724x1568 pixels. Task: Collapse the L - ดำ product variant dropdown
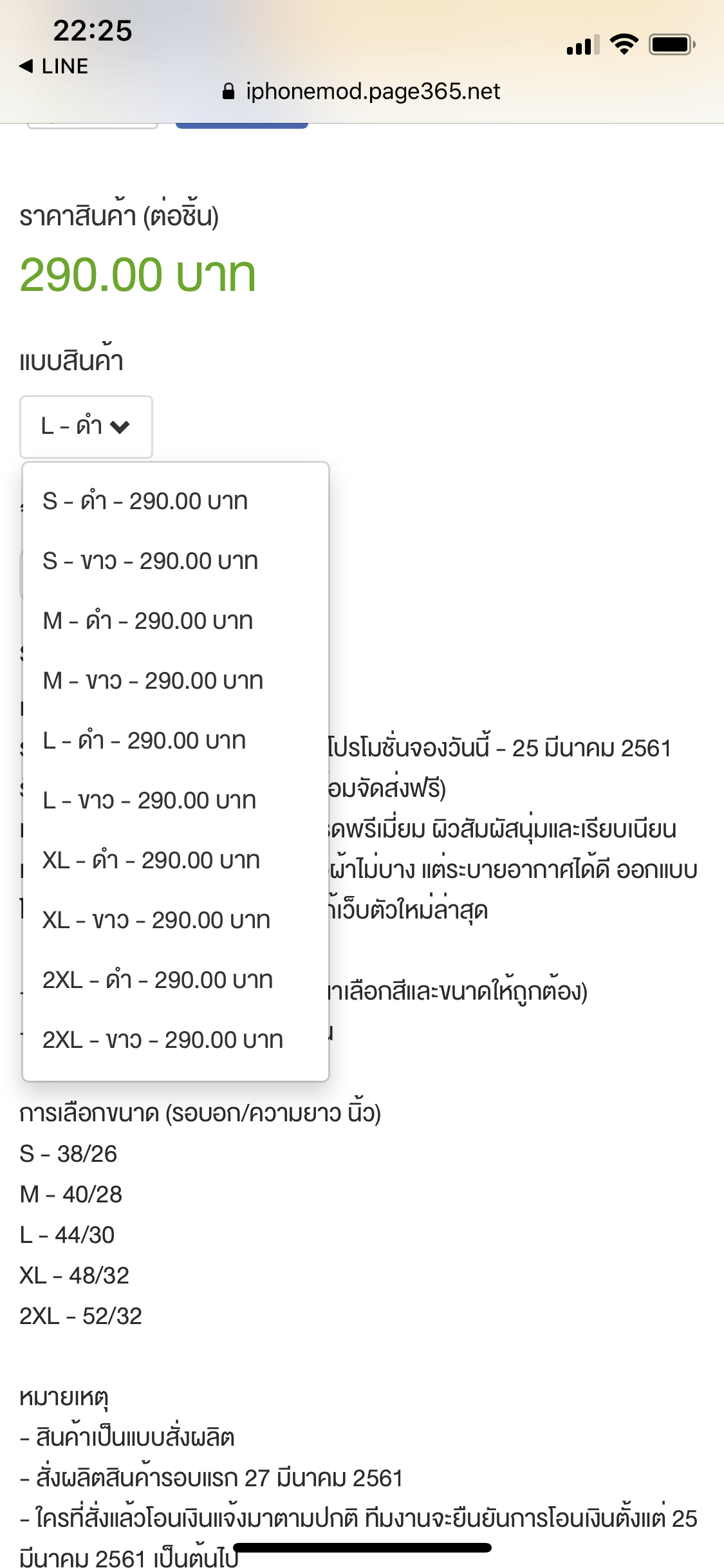(86, 427)
